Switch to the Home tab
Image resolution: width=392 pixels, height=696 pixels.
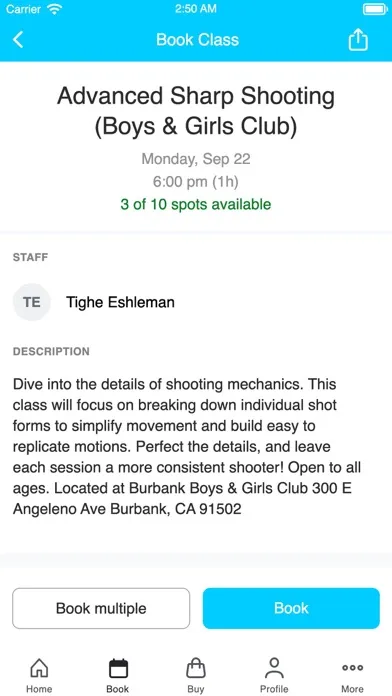pos(39,675)
